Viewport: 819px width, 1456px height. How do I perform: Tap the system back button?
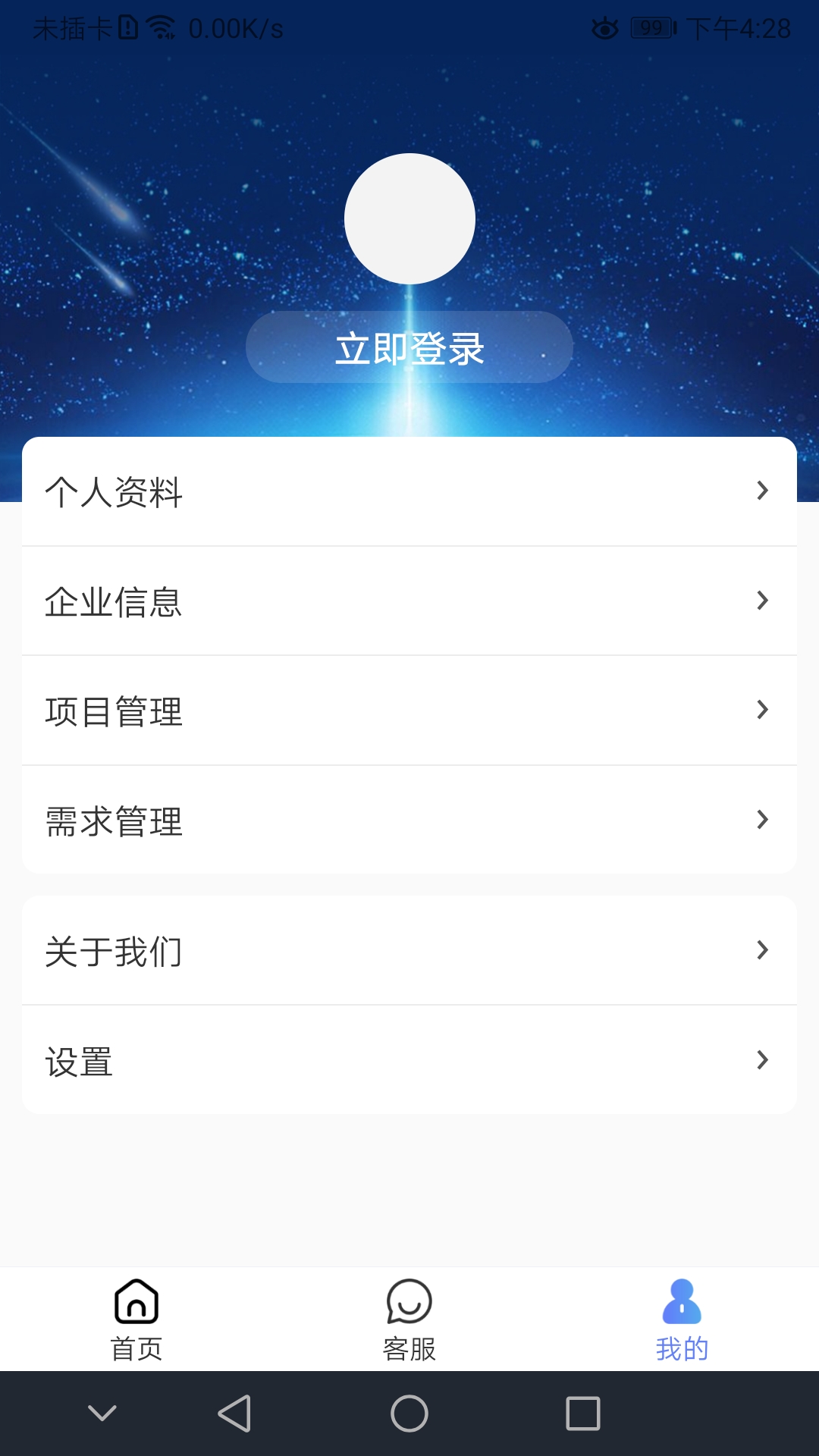click(x=234, y=1414)
